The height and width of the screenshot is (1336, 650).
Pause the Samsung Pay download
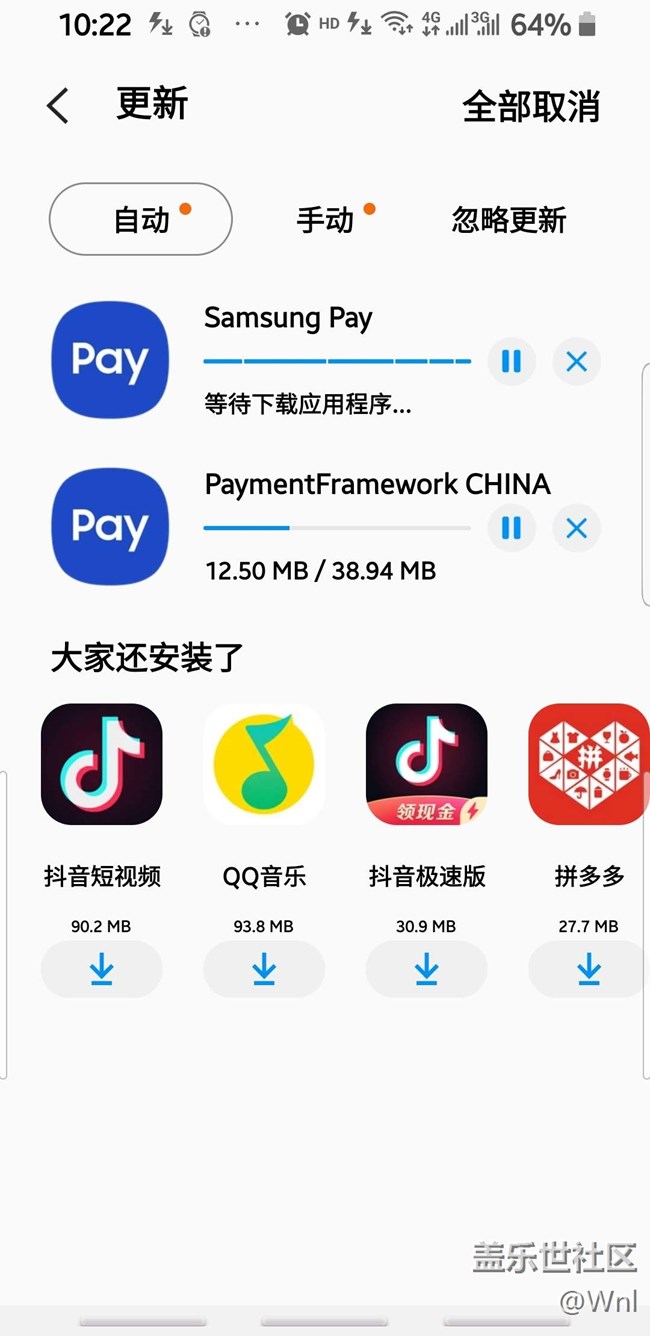click(512, 361)
